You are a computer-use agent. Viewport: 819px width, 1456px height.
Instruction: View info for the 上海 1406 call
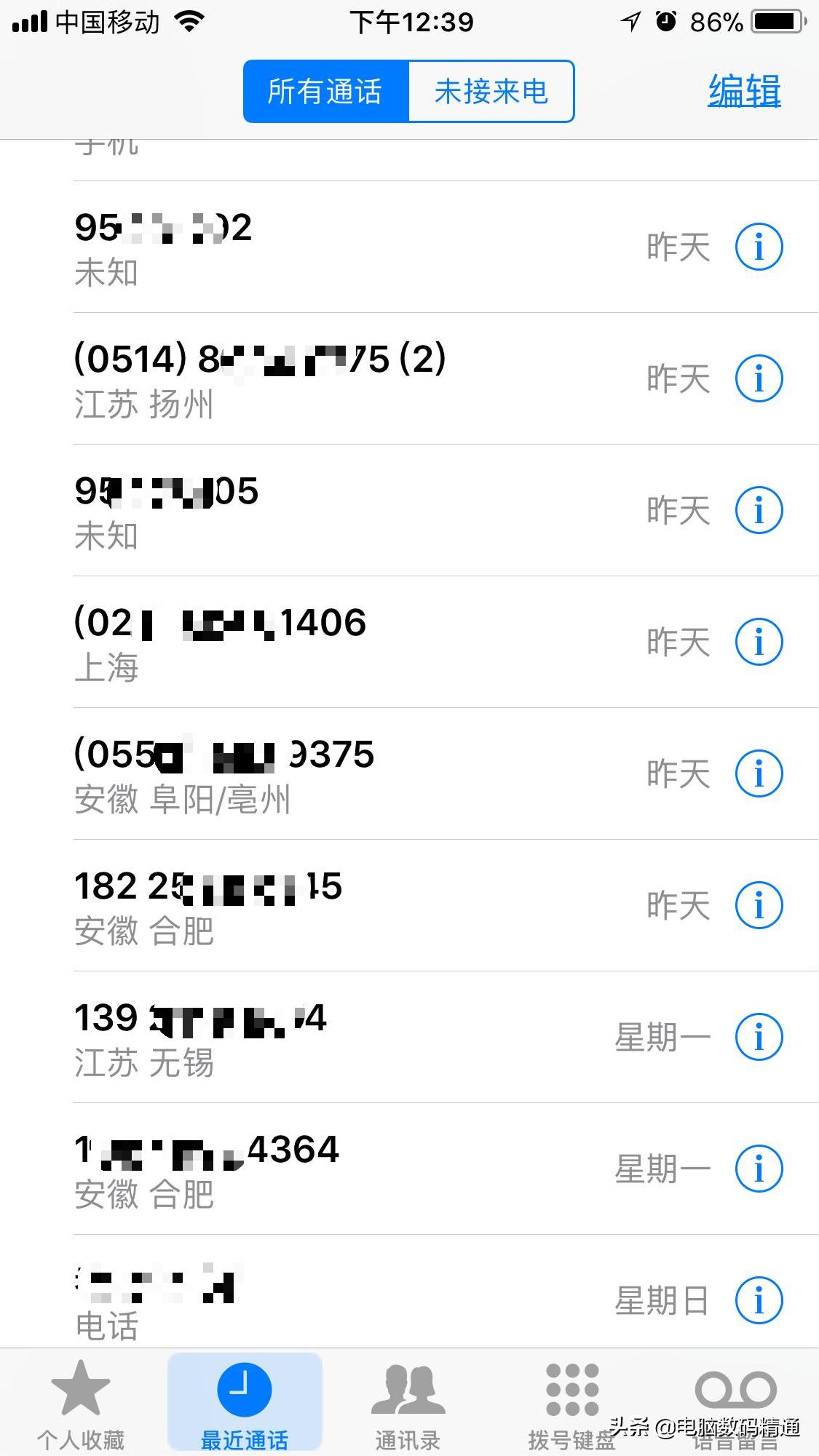click(759, 642)
